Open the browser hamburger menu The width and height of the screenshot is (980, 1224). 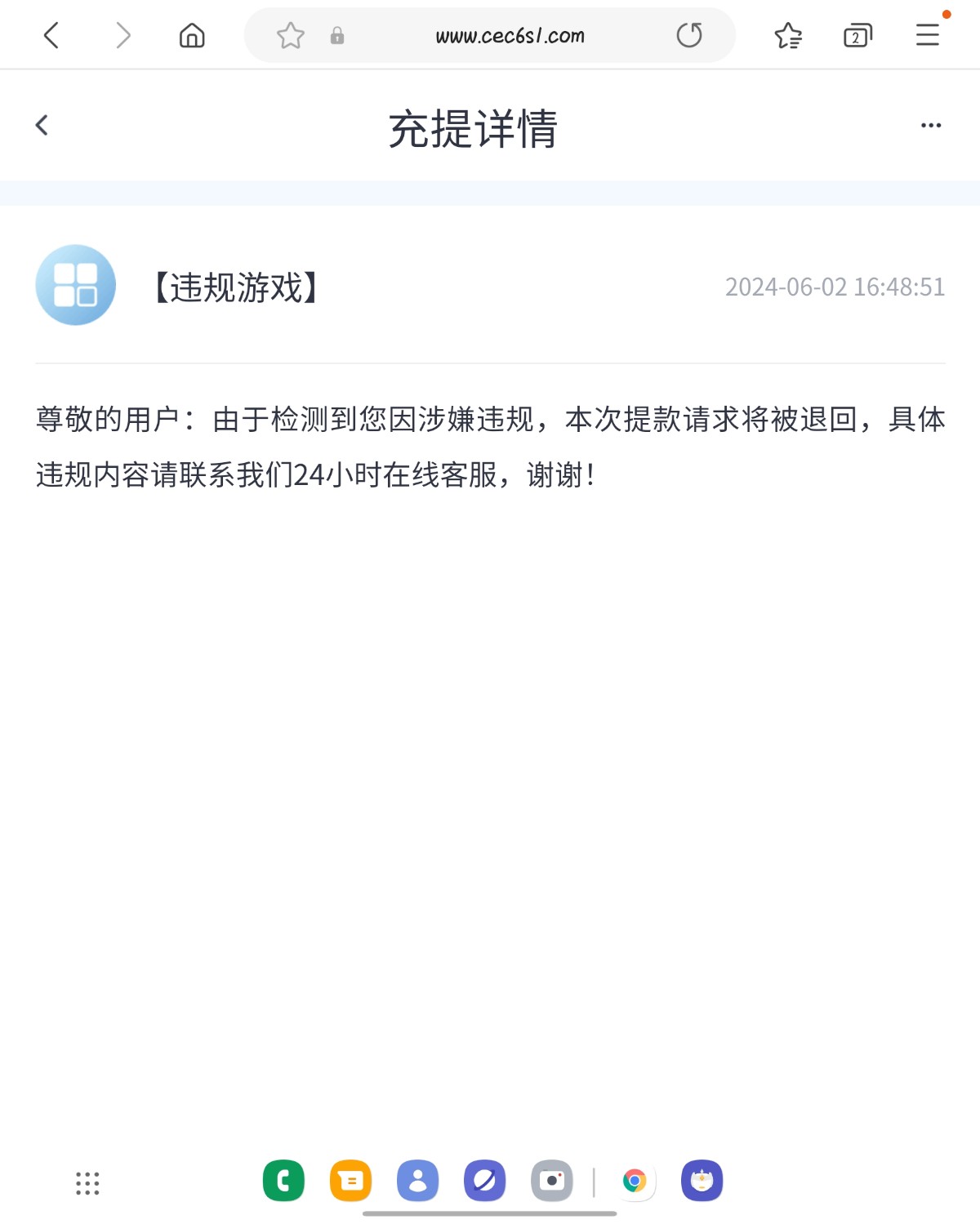(928, 35)
